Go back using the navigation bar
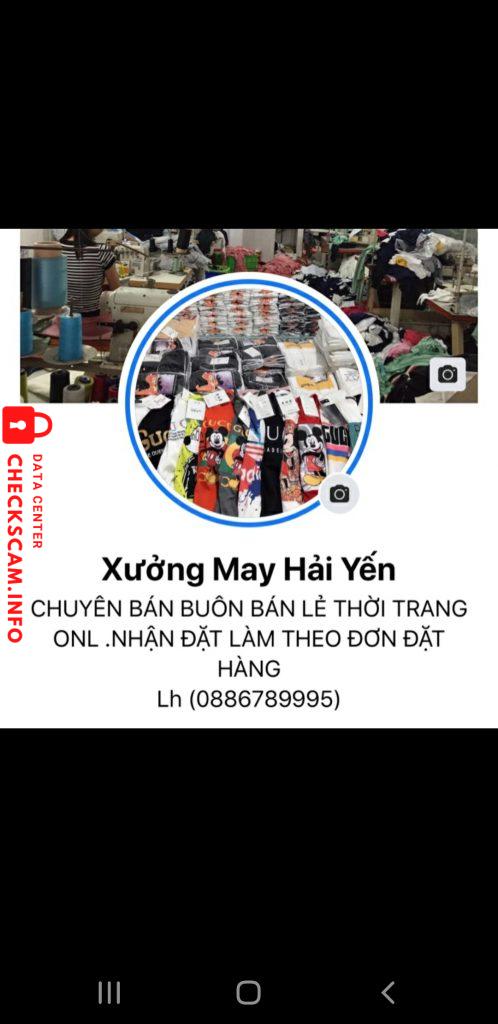The height and width of the screenshot is (1024, 498). [388, 992]
